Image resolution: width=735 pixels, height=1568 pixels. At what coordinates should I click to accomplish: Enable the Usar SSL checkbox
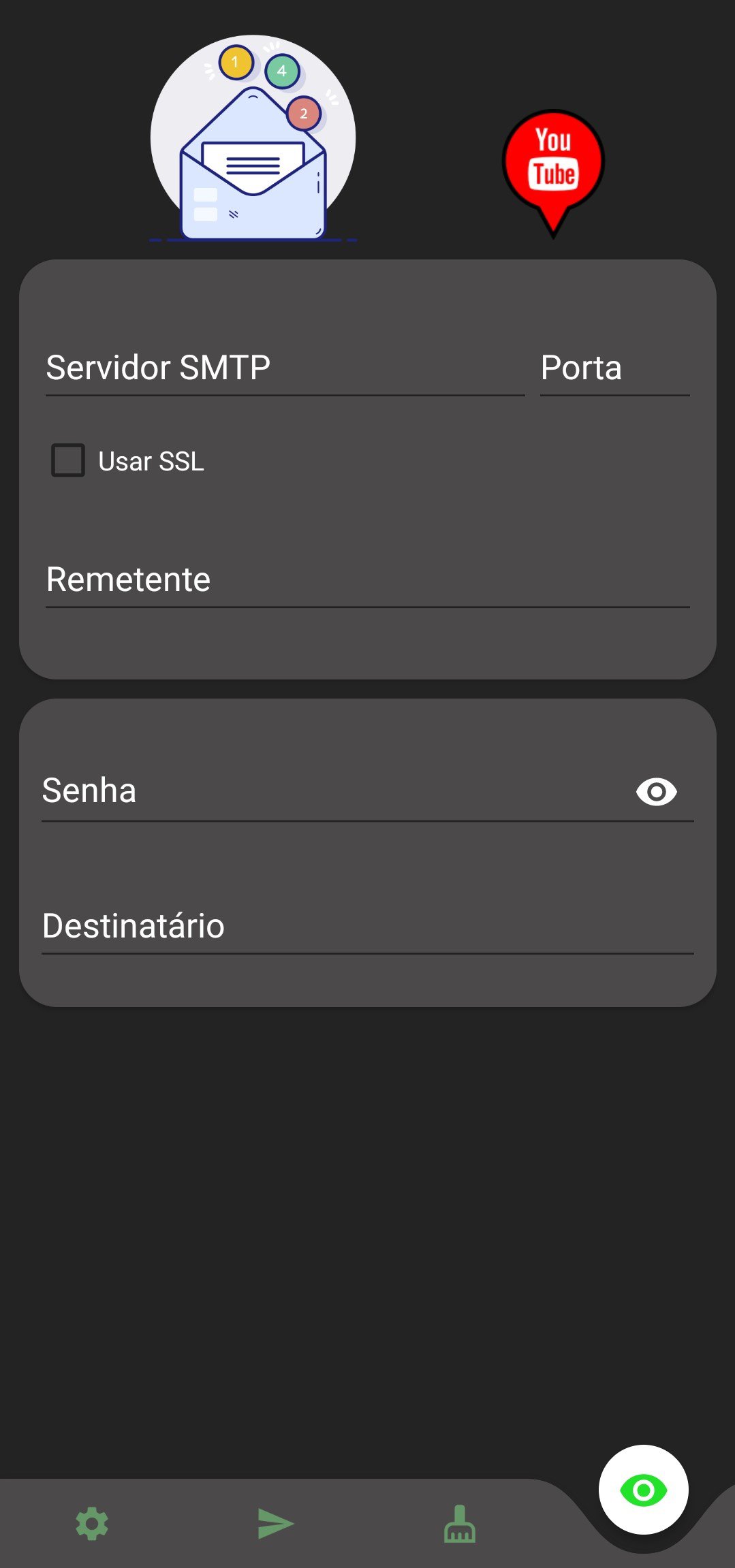tap(68, 461)
